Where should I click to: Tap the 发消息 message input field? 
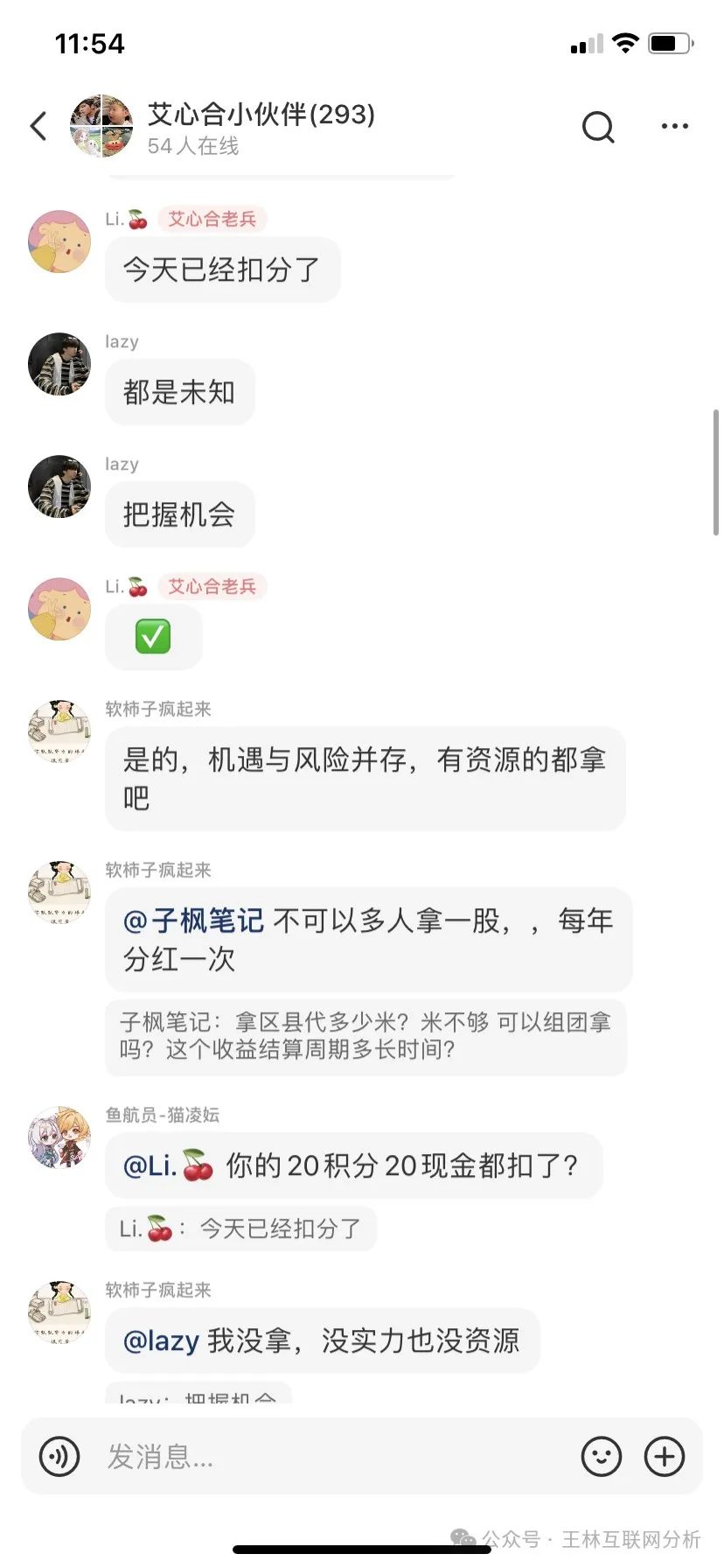click(x=262, y=1455)
